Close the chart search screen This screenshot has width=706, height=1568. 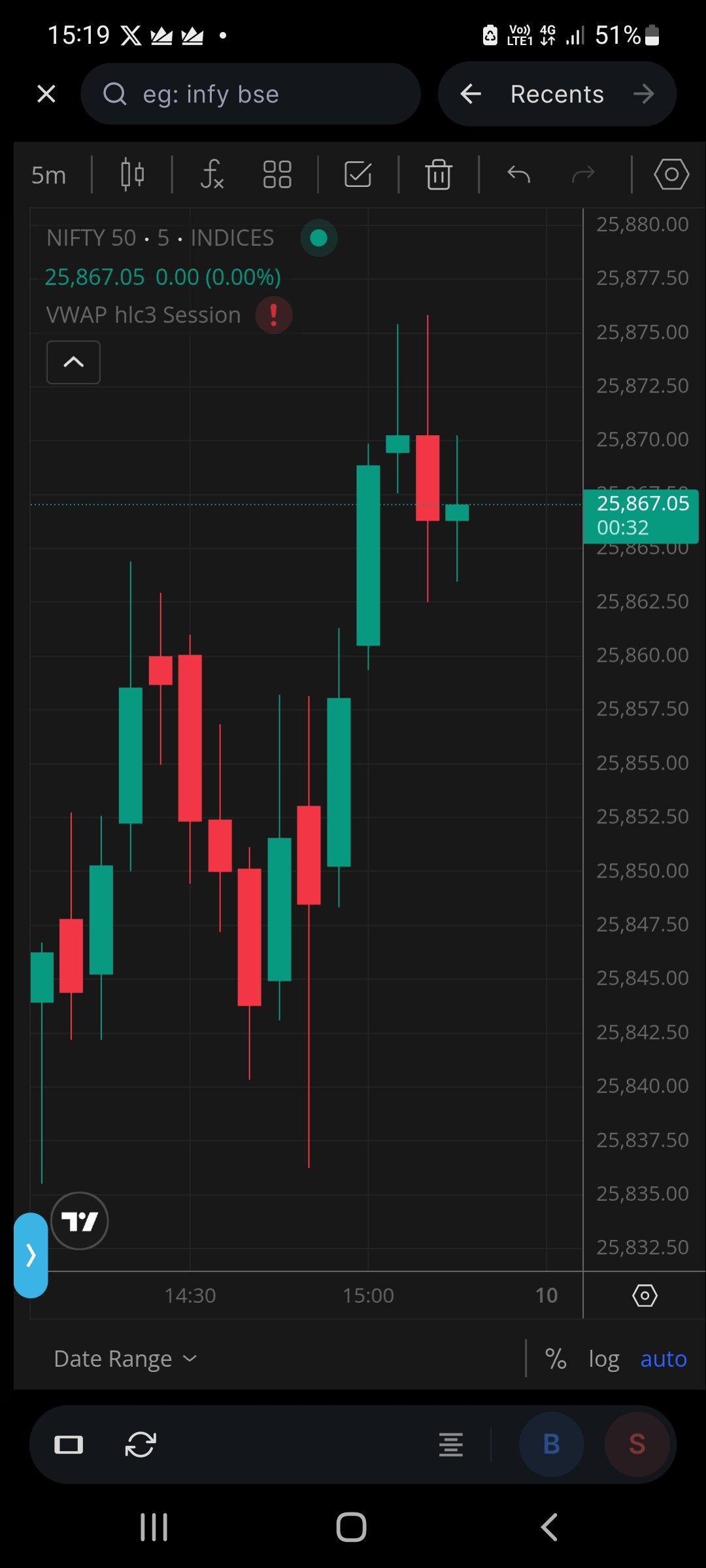[46, 94]
